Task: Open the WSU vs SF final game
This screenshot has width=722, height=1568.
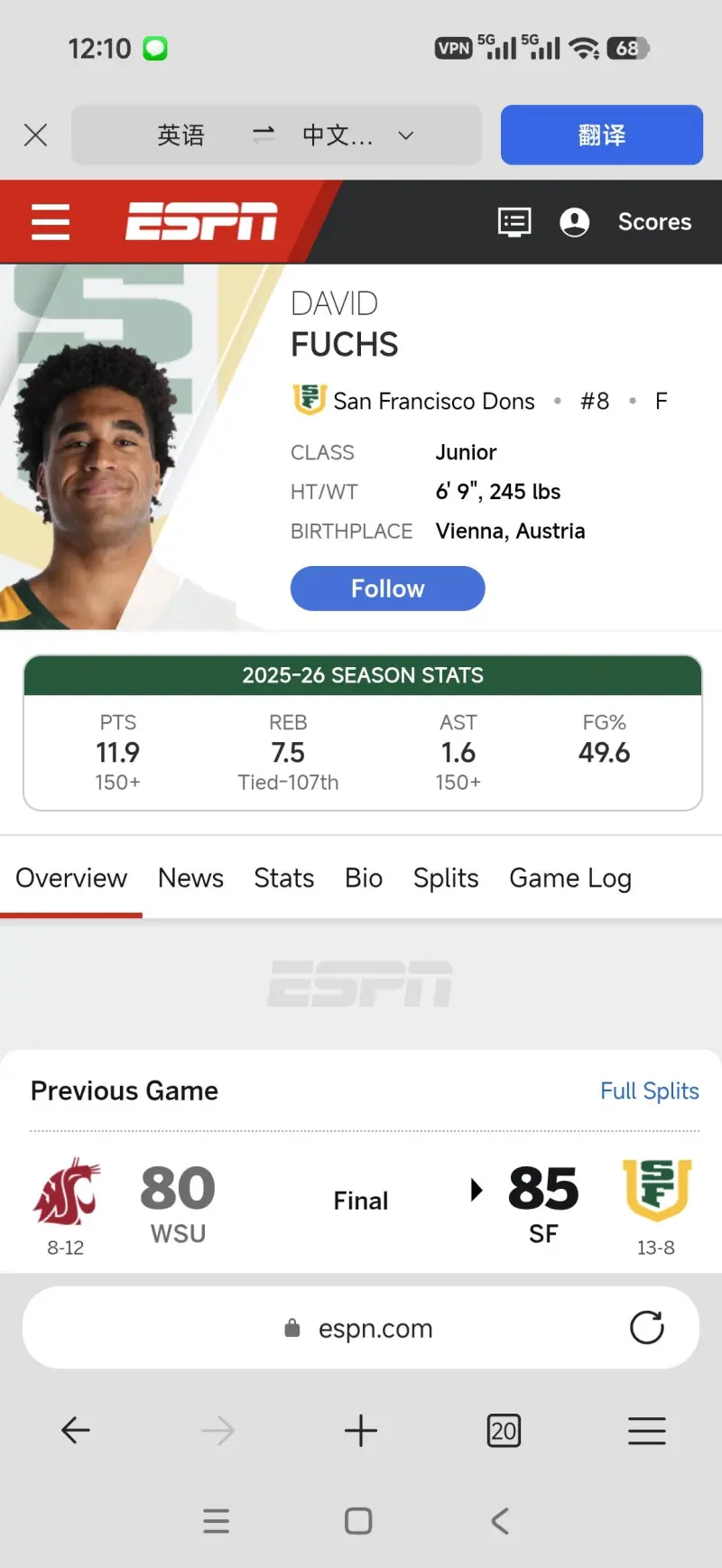Action: click(361, 1201)
